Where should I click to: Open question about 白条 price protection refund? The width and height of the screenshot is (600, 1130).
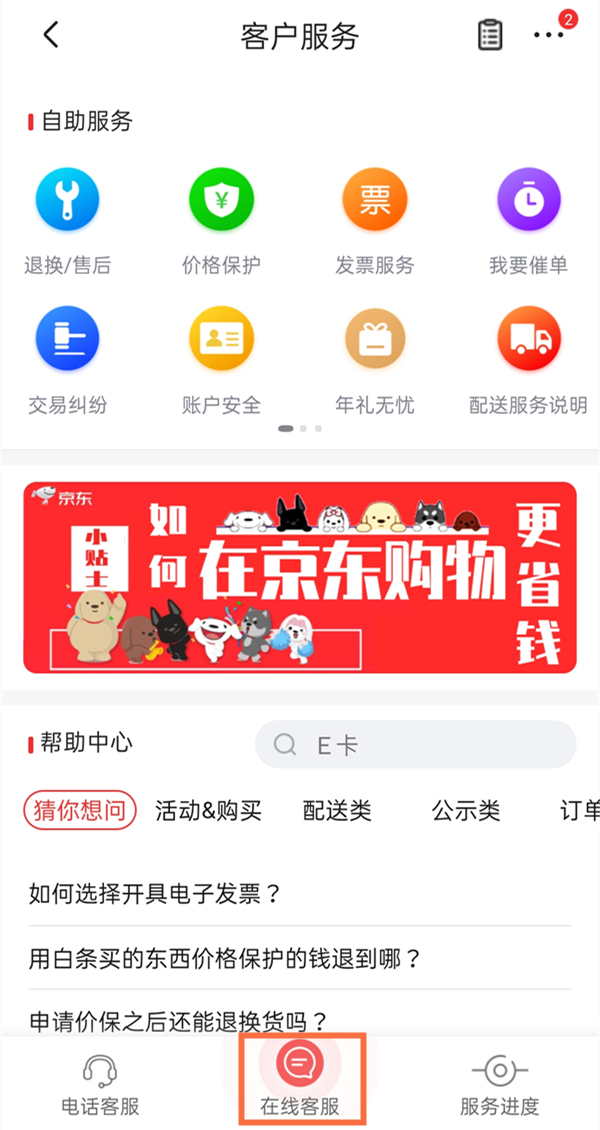click(225, 959)
